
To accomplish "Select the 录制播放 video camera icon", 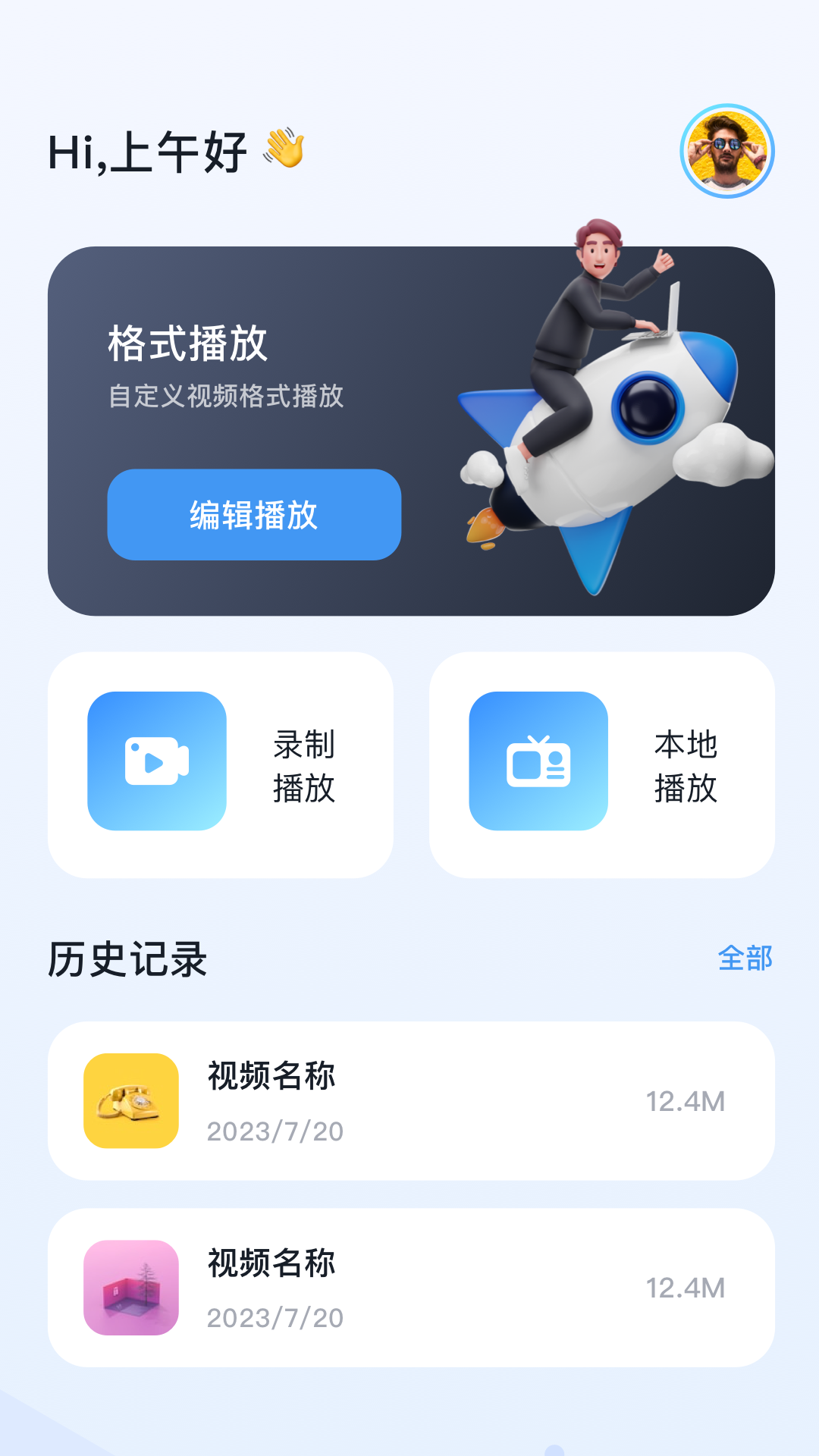I will coord(155,761).
